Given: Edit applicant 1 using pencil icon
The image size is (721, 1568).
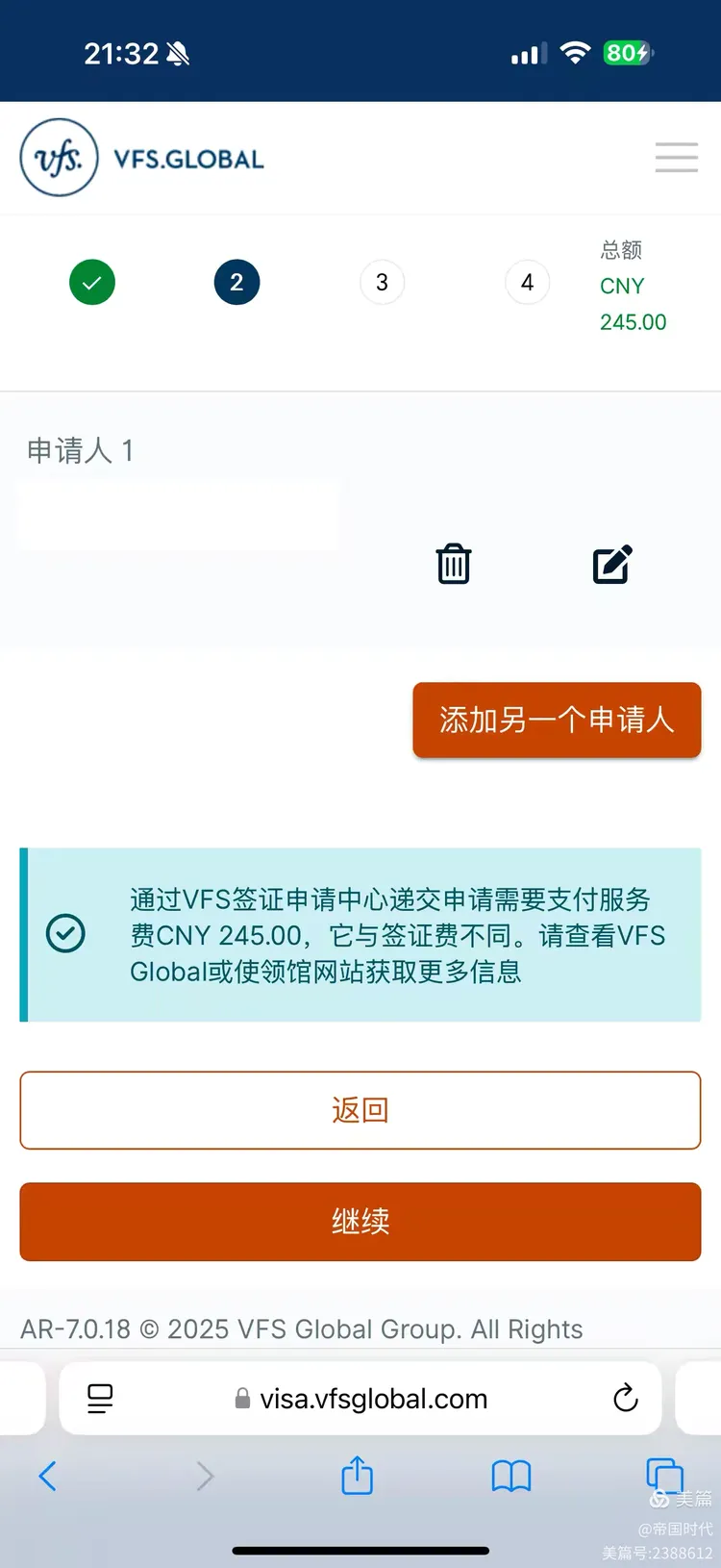Looking at the screenshot, I should pos(611,564).
